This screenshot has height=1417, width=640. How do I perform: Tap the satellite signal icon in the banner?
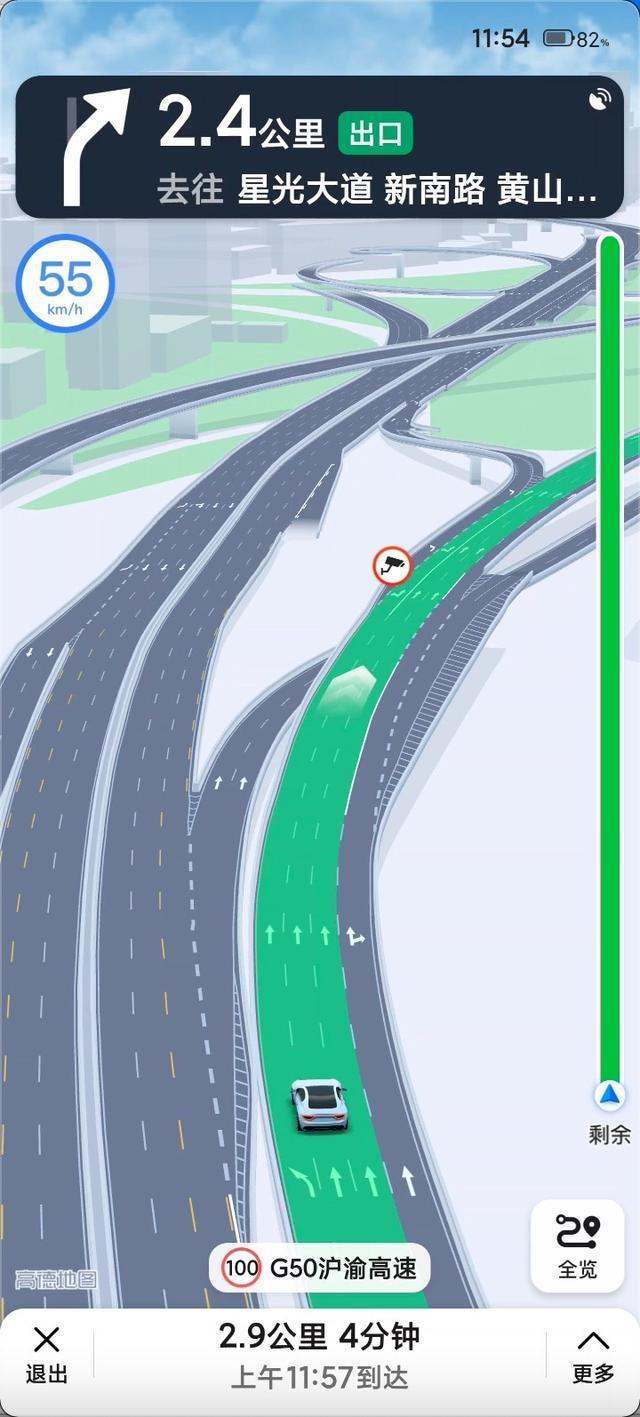click(600, 99)
